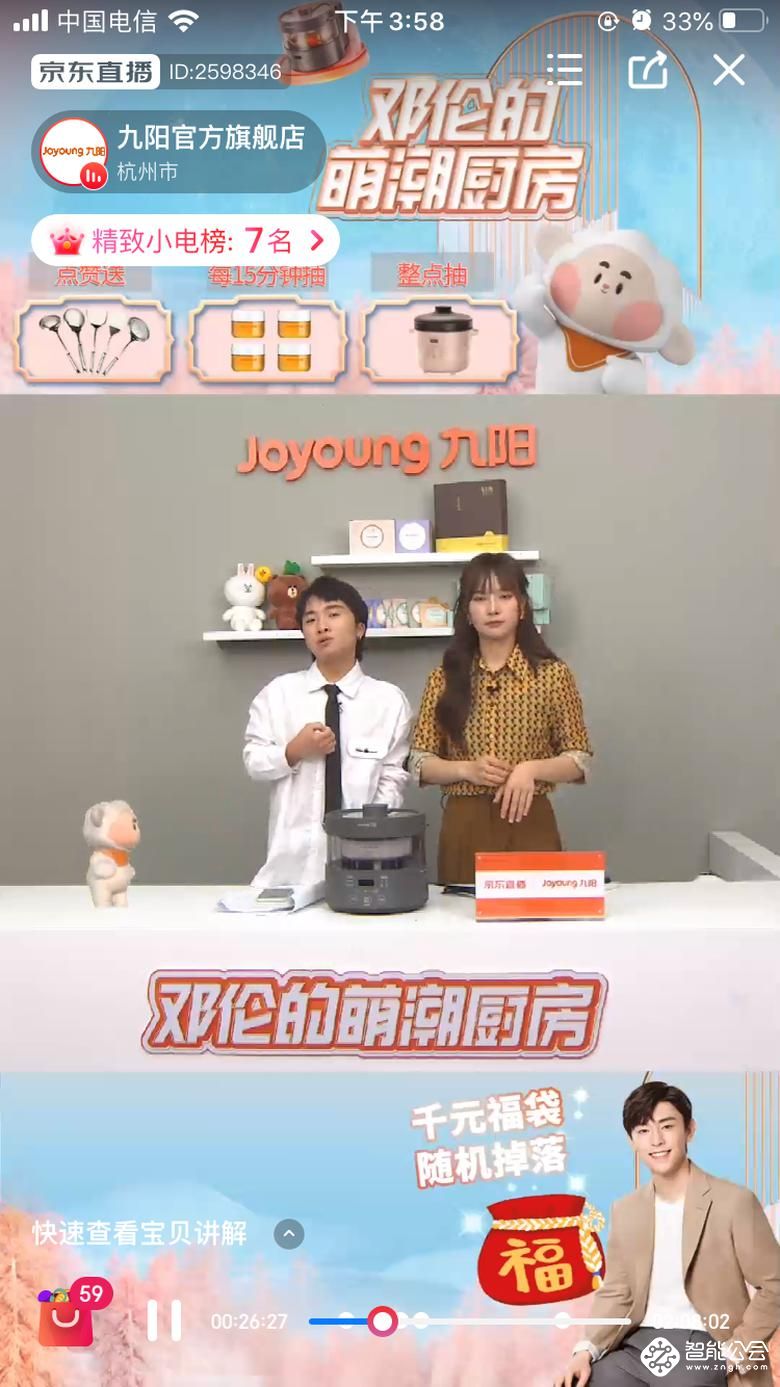Tap the crown icon on the ranking banner
This screenshot has width=780, height=1387.
[62, 240]
